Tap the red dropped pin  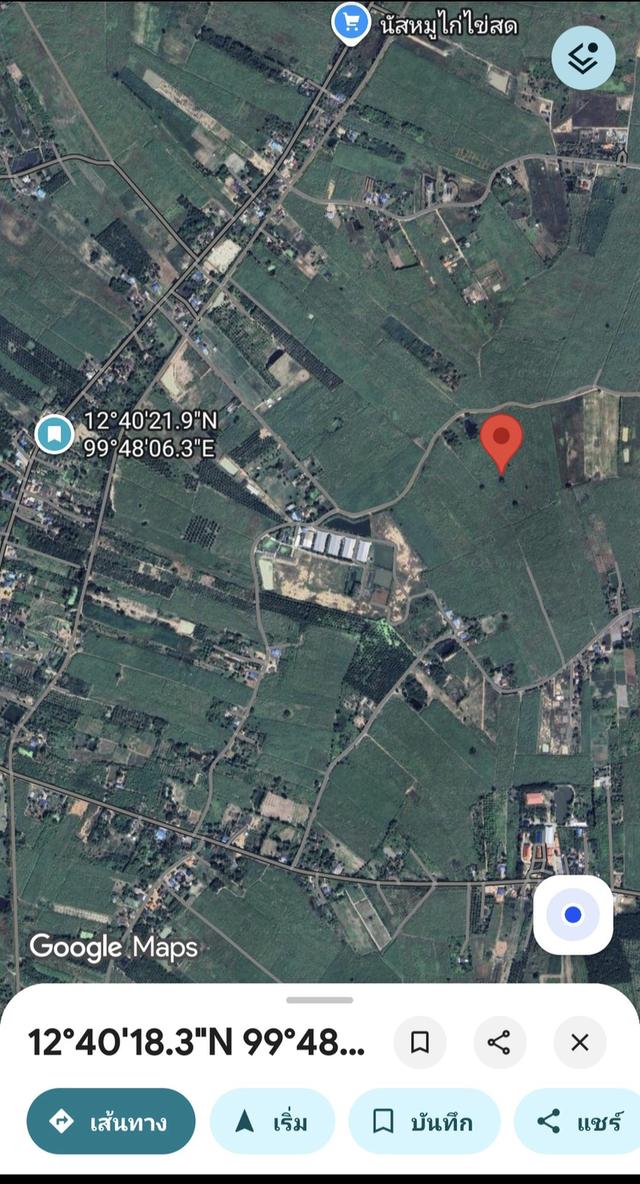(501, 444)
